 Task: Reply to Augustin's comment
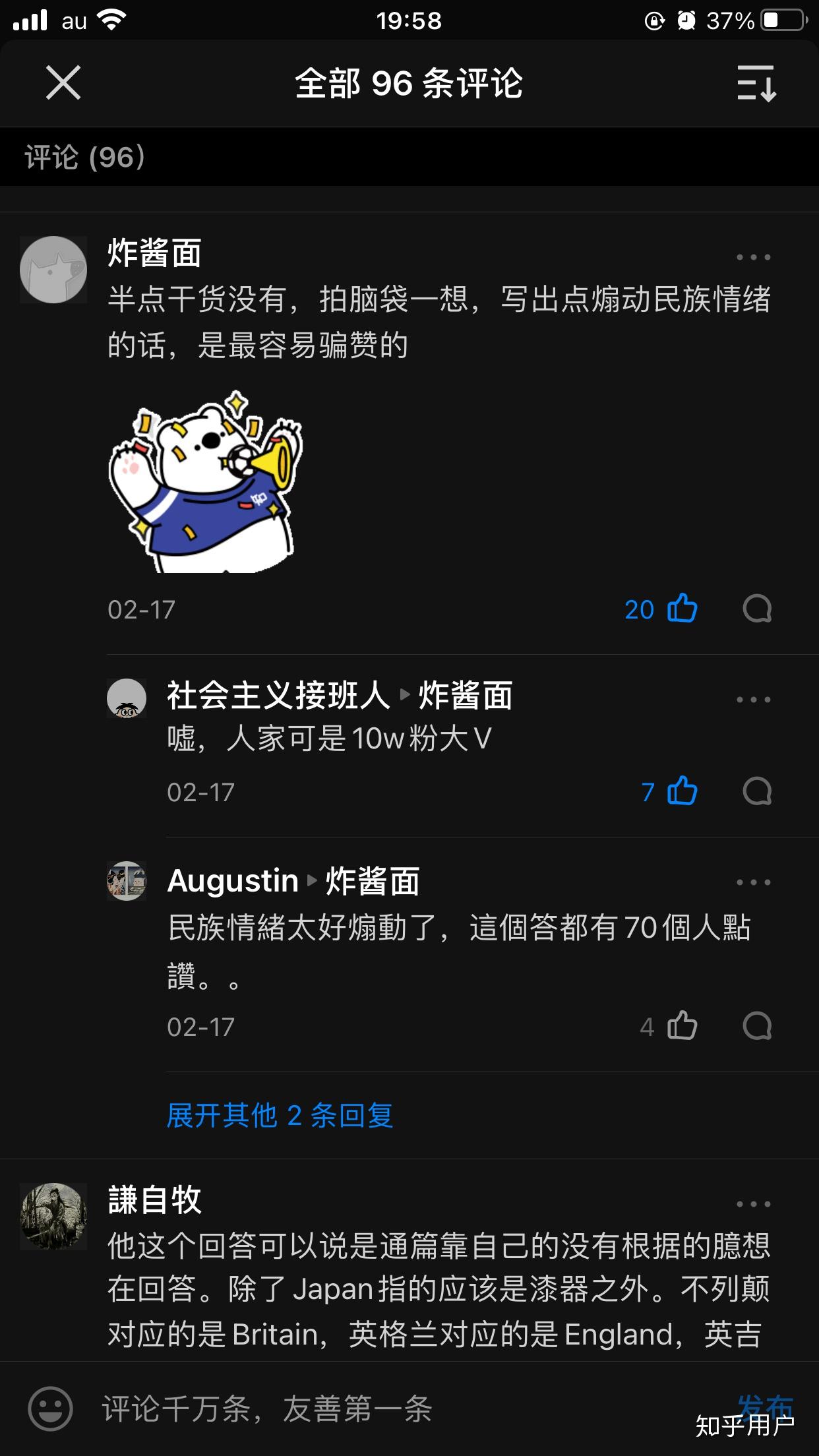pos(756,1026)
